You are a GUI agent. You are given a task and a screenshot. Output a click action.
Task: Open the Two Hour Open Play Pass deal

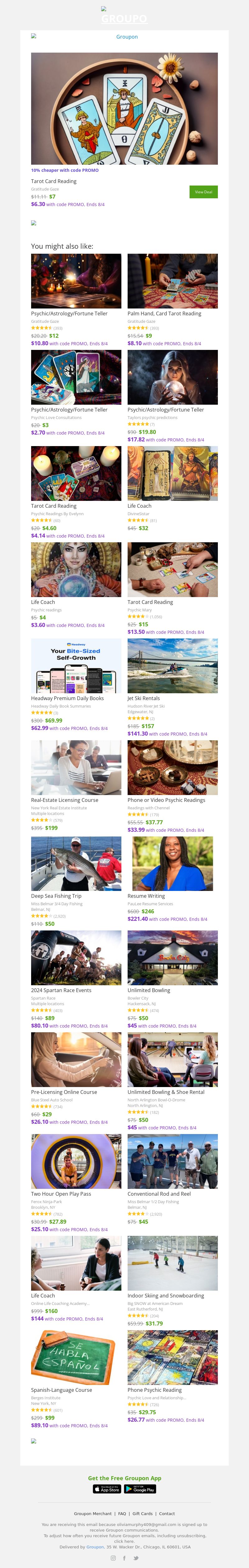coord(76,1161)
